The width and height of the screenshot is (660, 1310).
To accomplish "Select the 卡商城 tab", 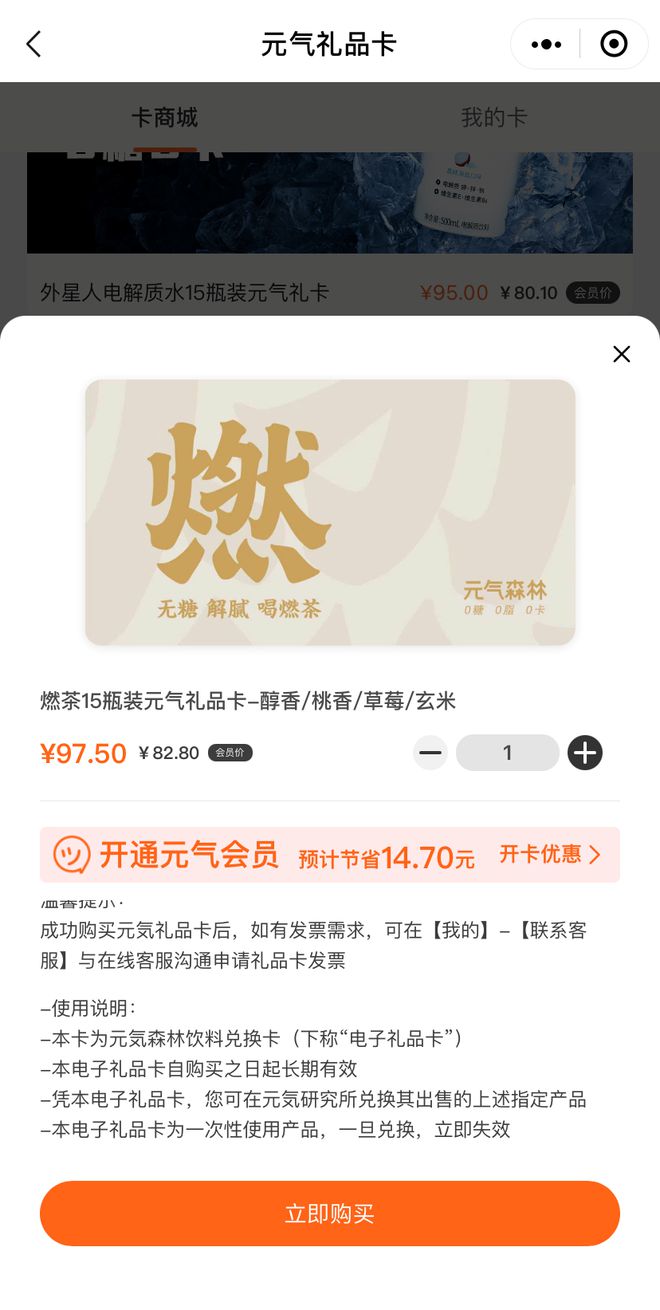I will [165, 117].
